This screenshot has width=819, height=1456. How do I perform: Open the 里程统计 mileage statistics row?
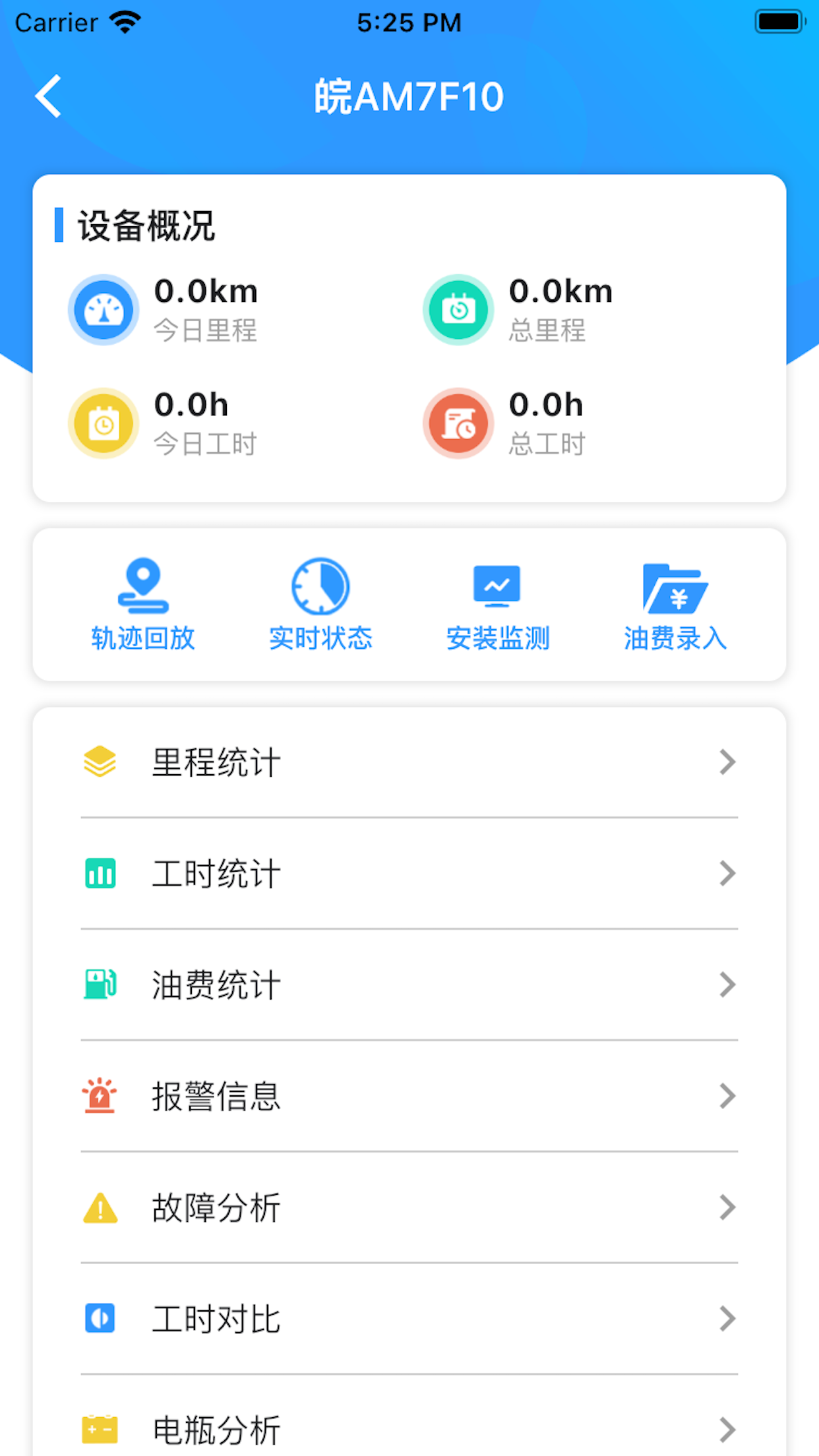coord(409,762)
